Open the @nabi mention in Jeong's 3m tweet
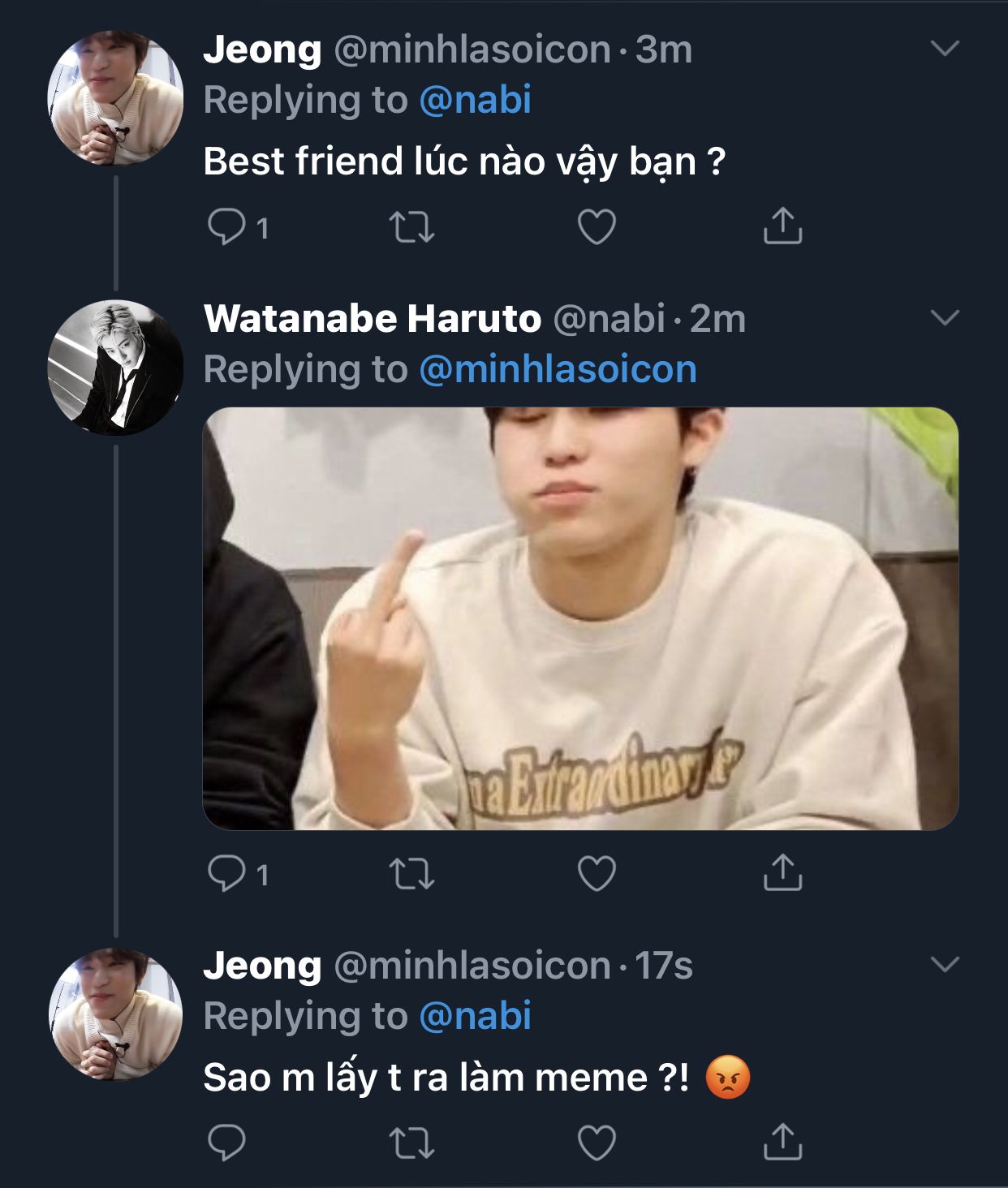 (476, 100)
